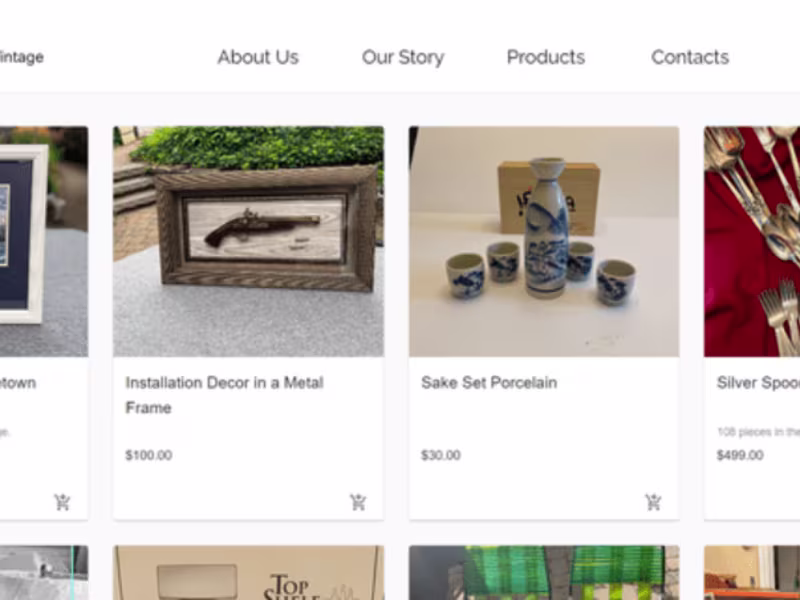Add Sake Set Porcelain to cart
Screen dimensions: 800x600
click(653, 502)
